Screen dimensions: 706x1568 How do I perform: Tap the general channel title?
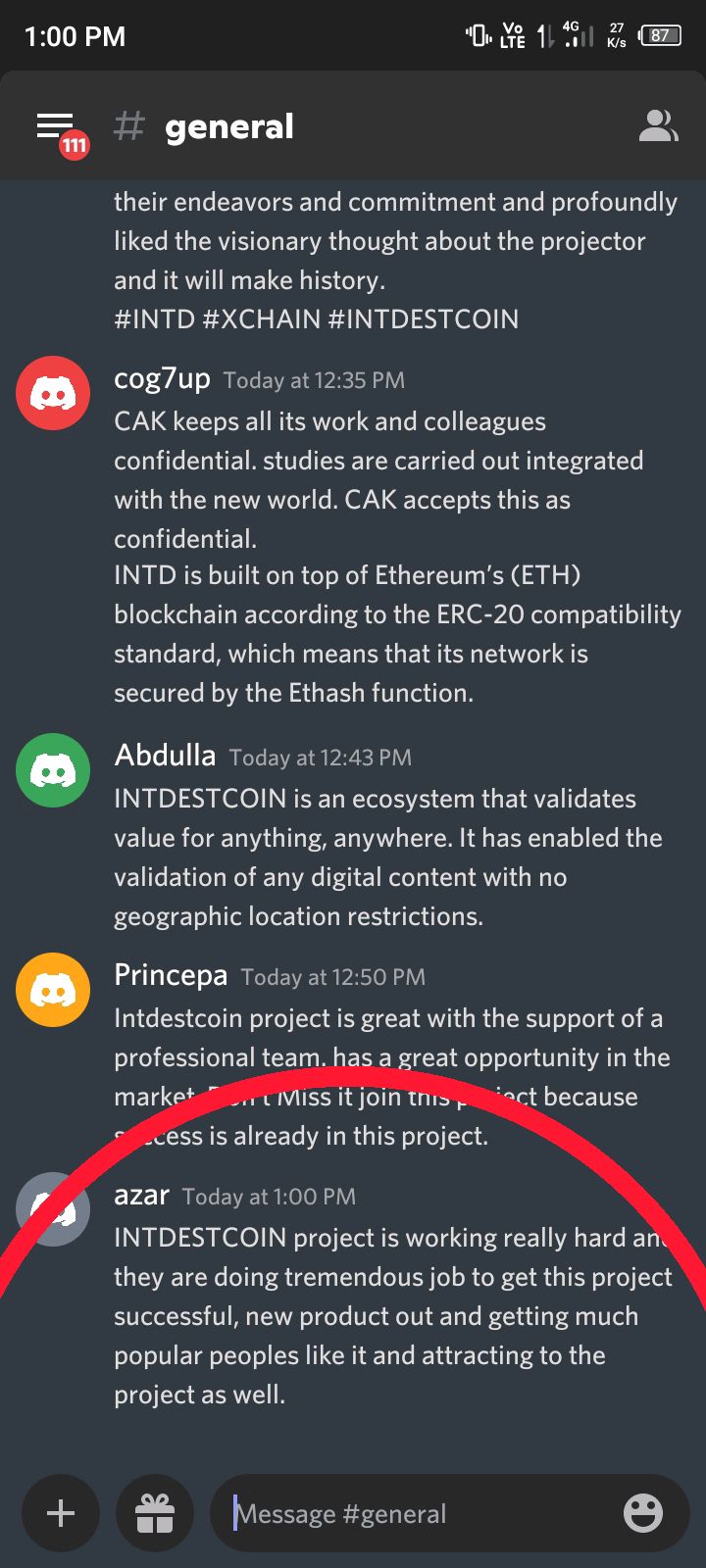tap(228, 126)
